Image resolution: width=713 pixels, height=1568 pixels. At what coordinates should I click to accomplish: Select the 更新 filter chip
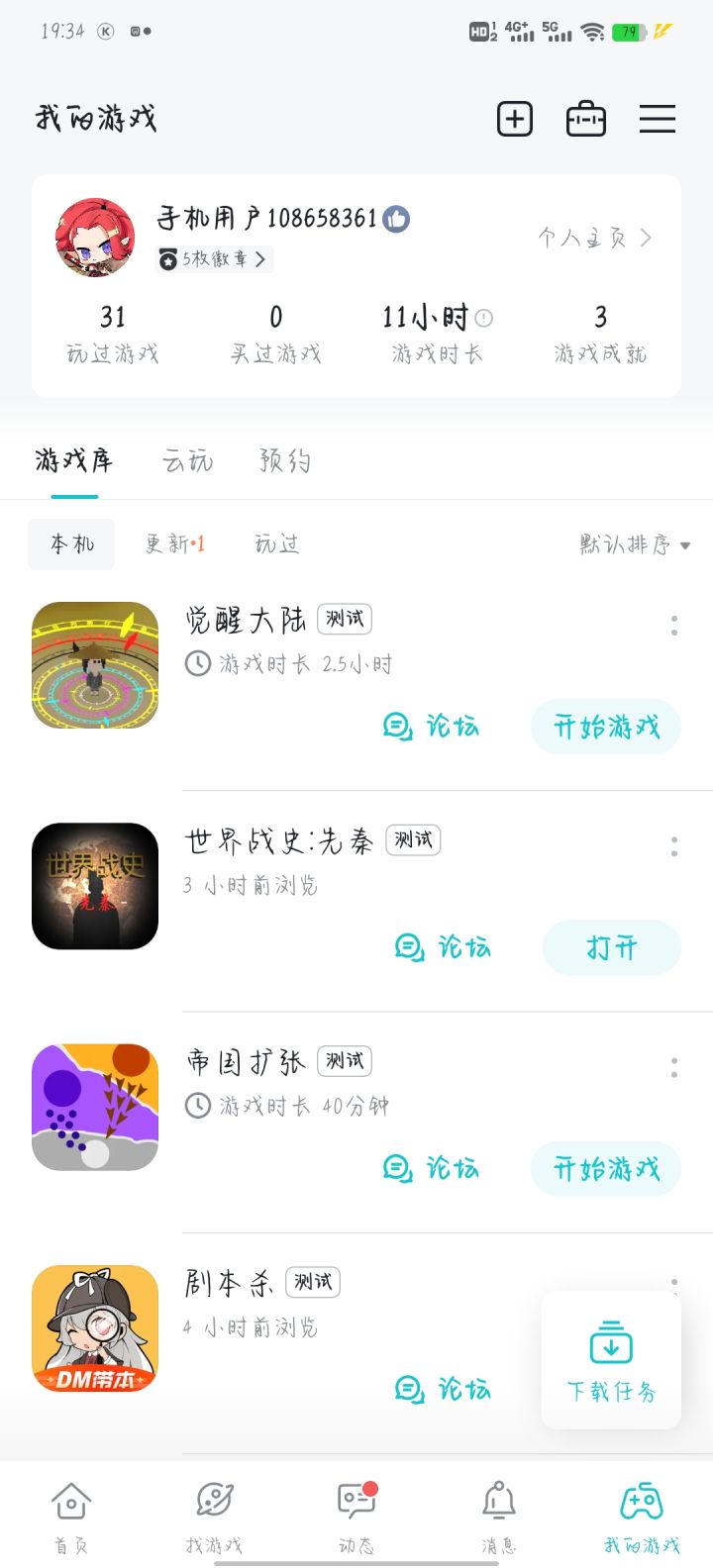coord(174,543)
